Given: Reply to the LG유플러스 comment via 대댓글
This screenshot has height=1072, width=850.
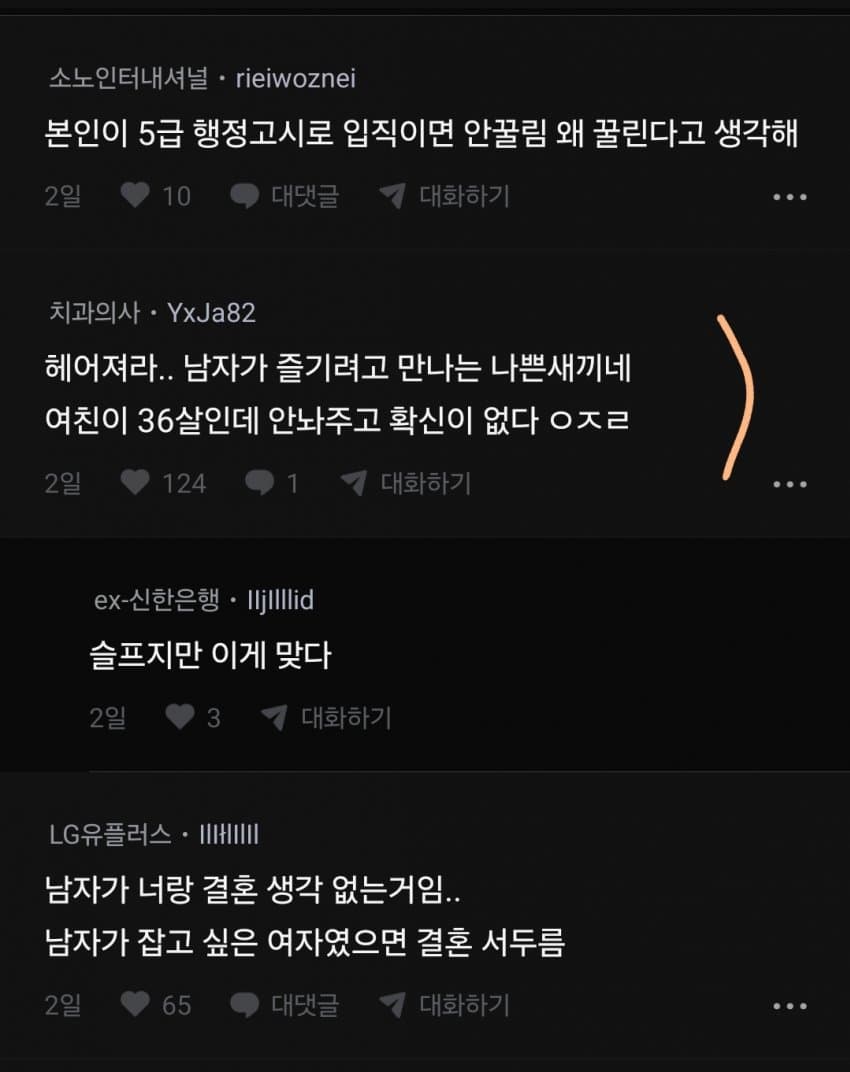Looking at the screenshot, I should (285, 1005).
